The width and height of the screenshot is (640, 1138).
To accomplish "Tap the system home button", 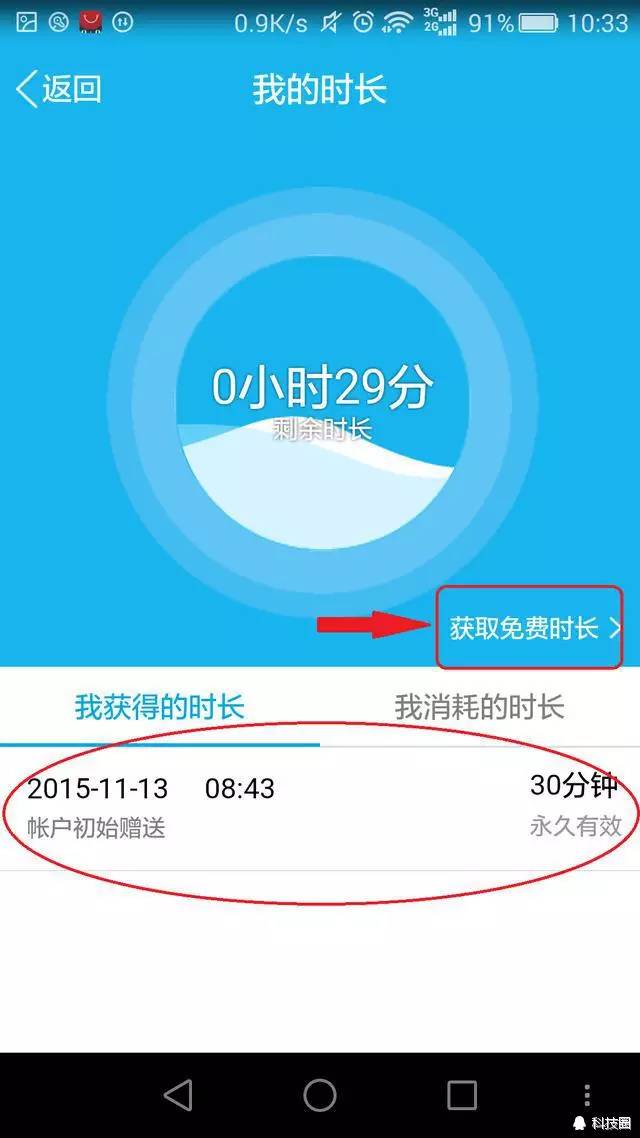I will pyautogui.click(x=320, y=1095).
